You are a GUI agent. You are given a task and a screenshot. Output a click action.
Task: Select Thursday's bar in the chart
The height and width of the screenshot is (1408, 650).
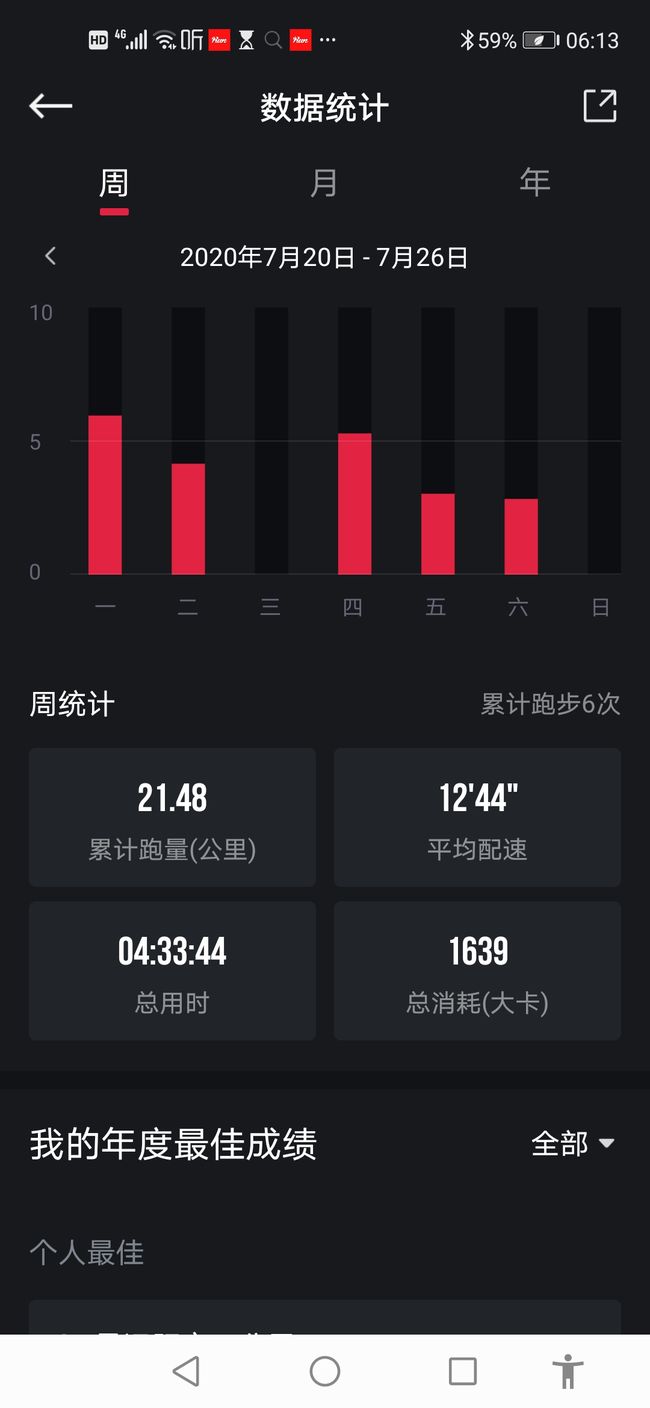pyautogui.click(x=355, y=503)
